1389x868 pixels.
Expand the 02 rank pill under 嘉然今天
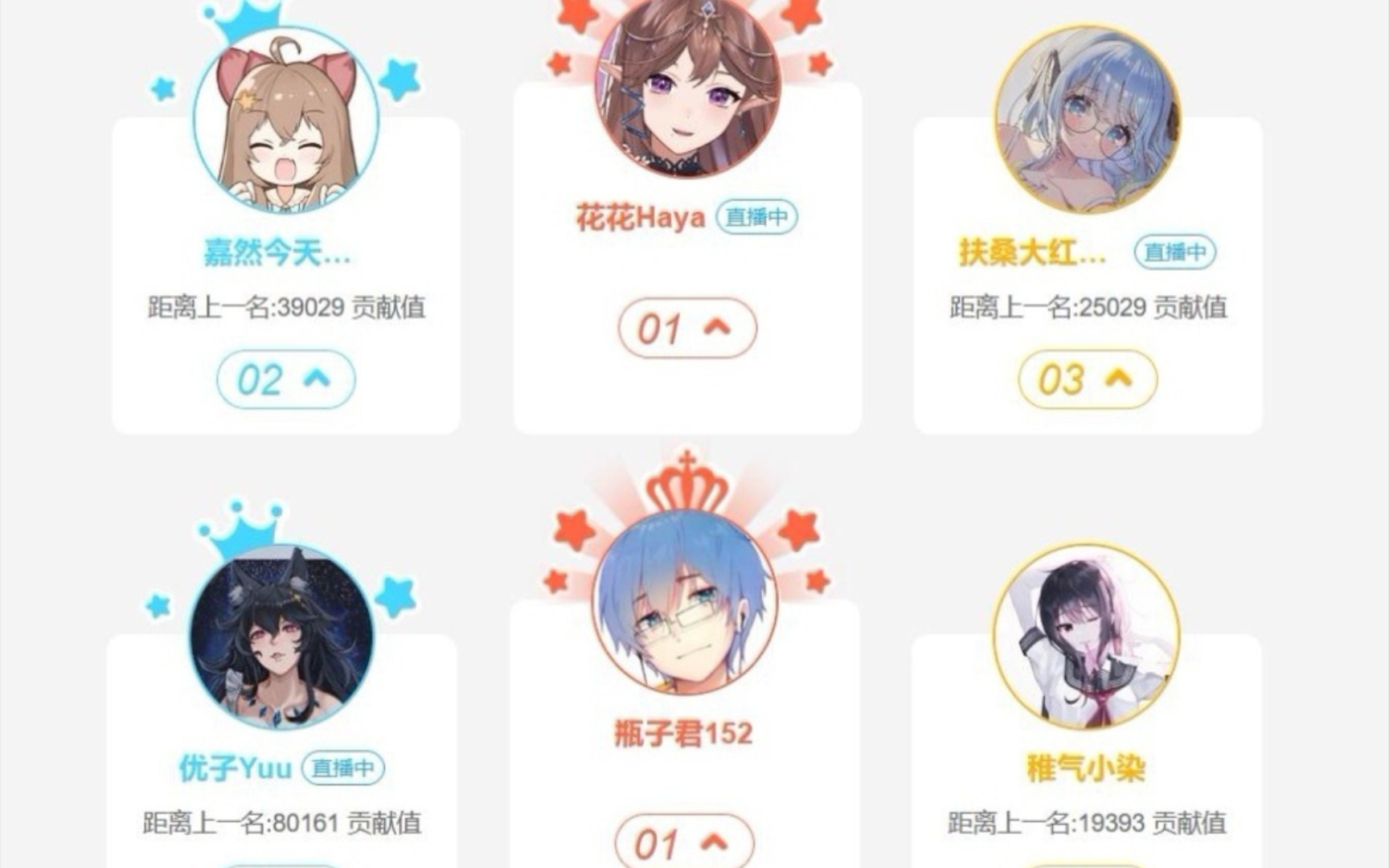click(x=285, y=379)
